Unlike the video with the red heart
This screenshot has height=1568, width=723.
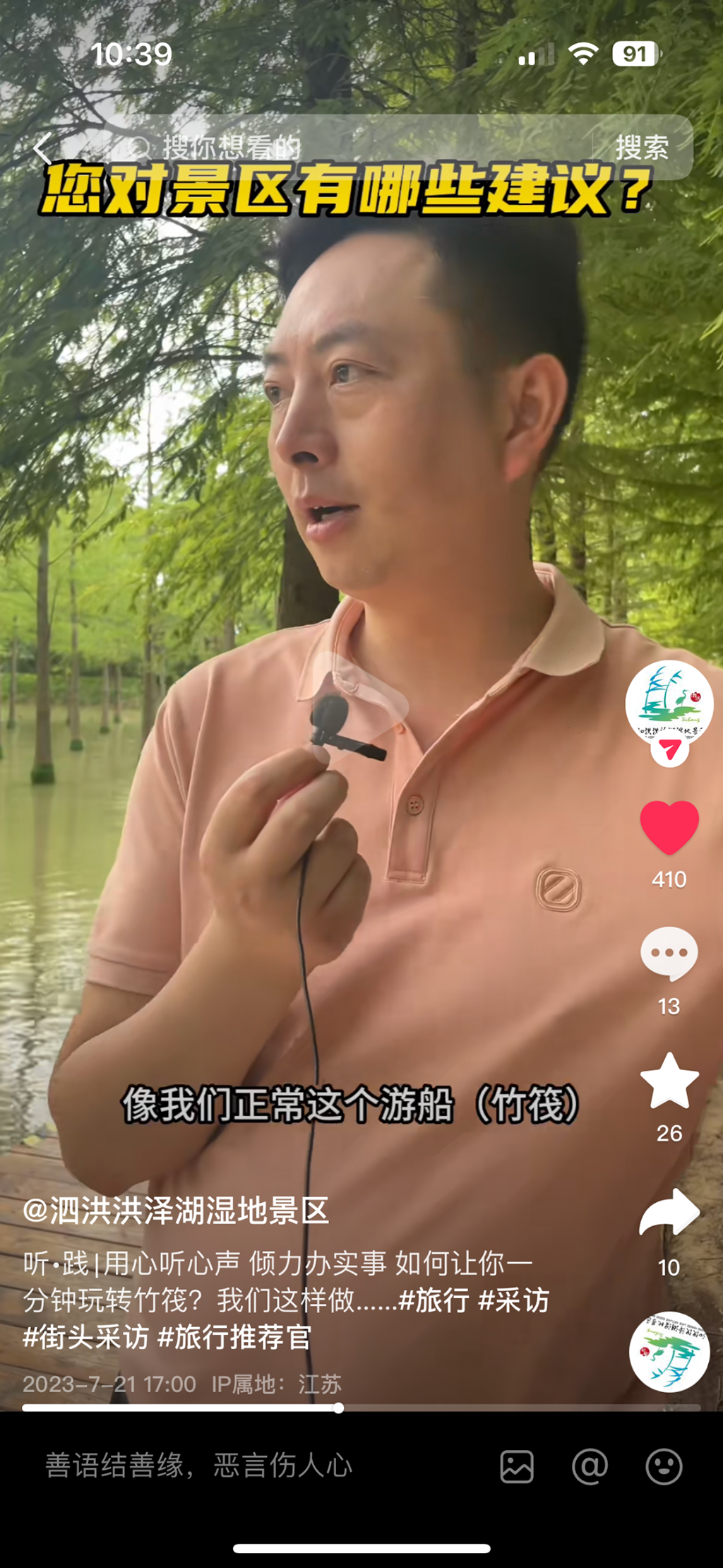coord(669,826)
